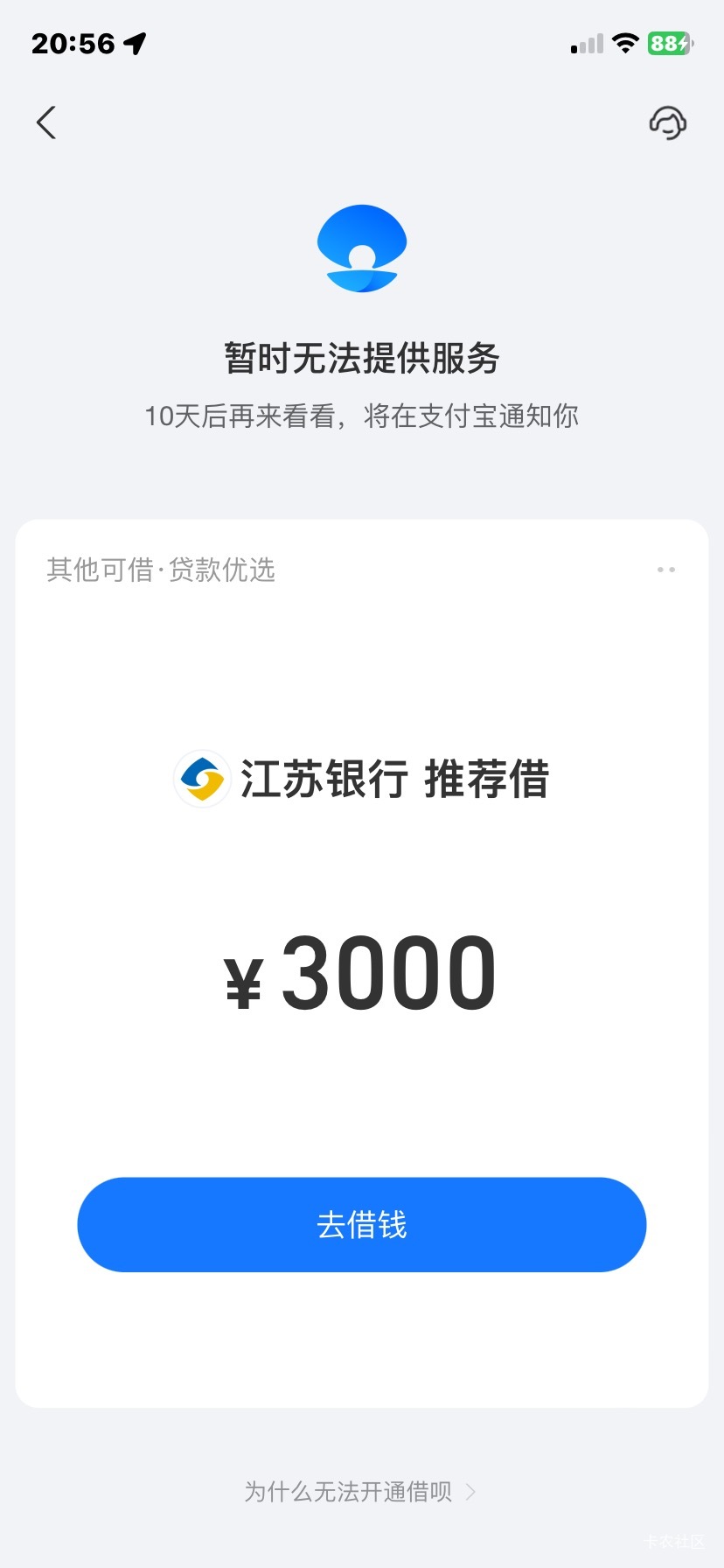Open the two-dot options on loan card

coord(666,570)
